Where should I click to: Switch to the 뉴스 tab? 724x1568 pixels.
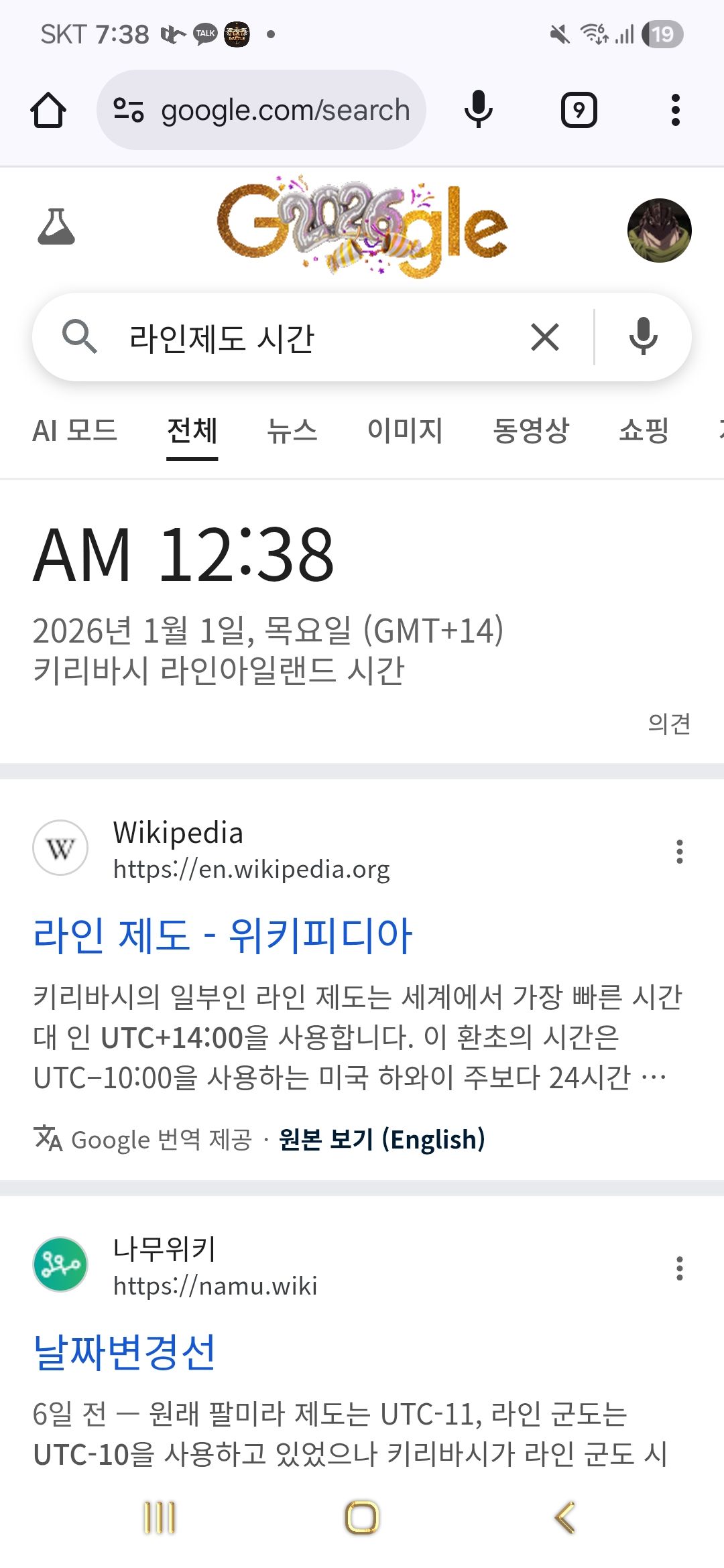coord(294,432)
